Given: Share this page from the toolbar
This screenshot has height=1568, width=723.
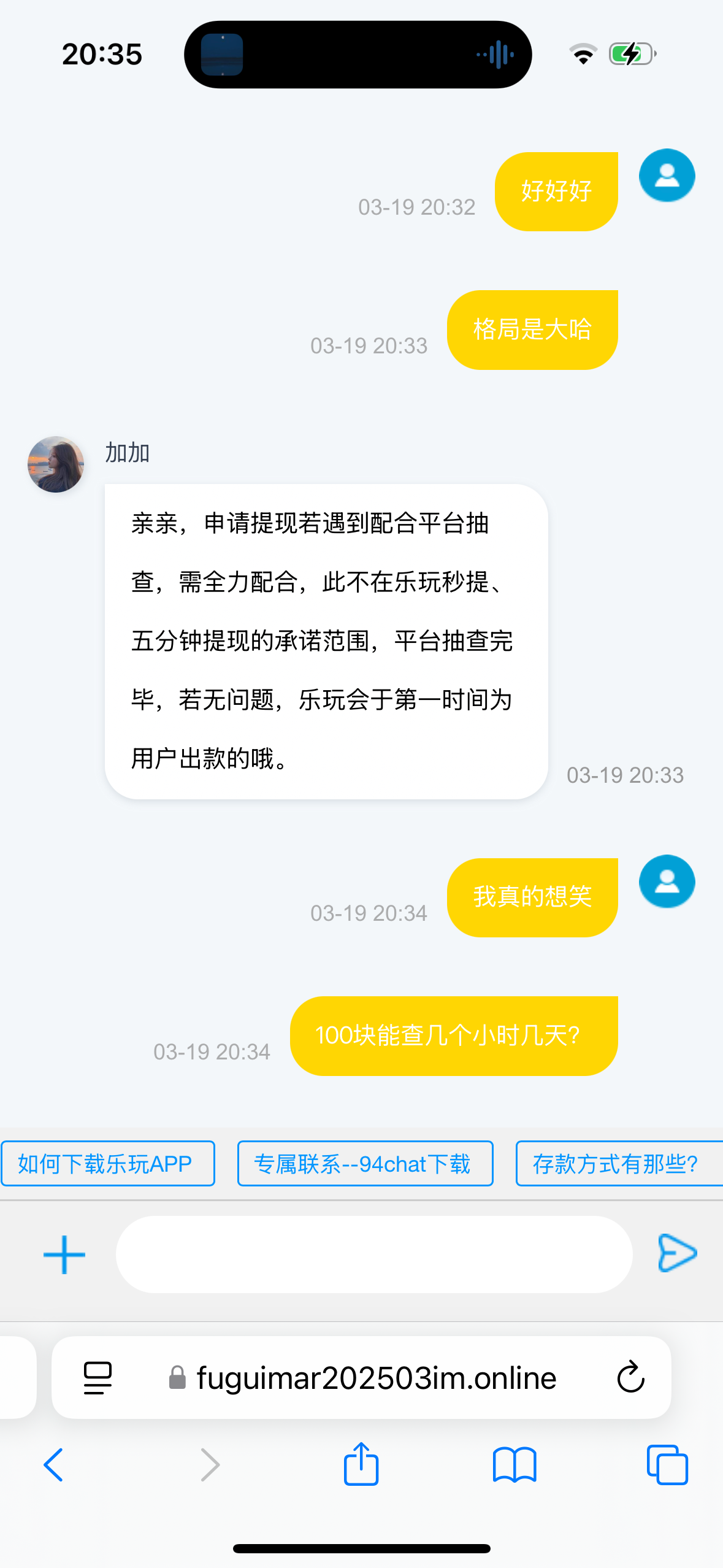Looking at the screenshot, I should click(361, 1464).
